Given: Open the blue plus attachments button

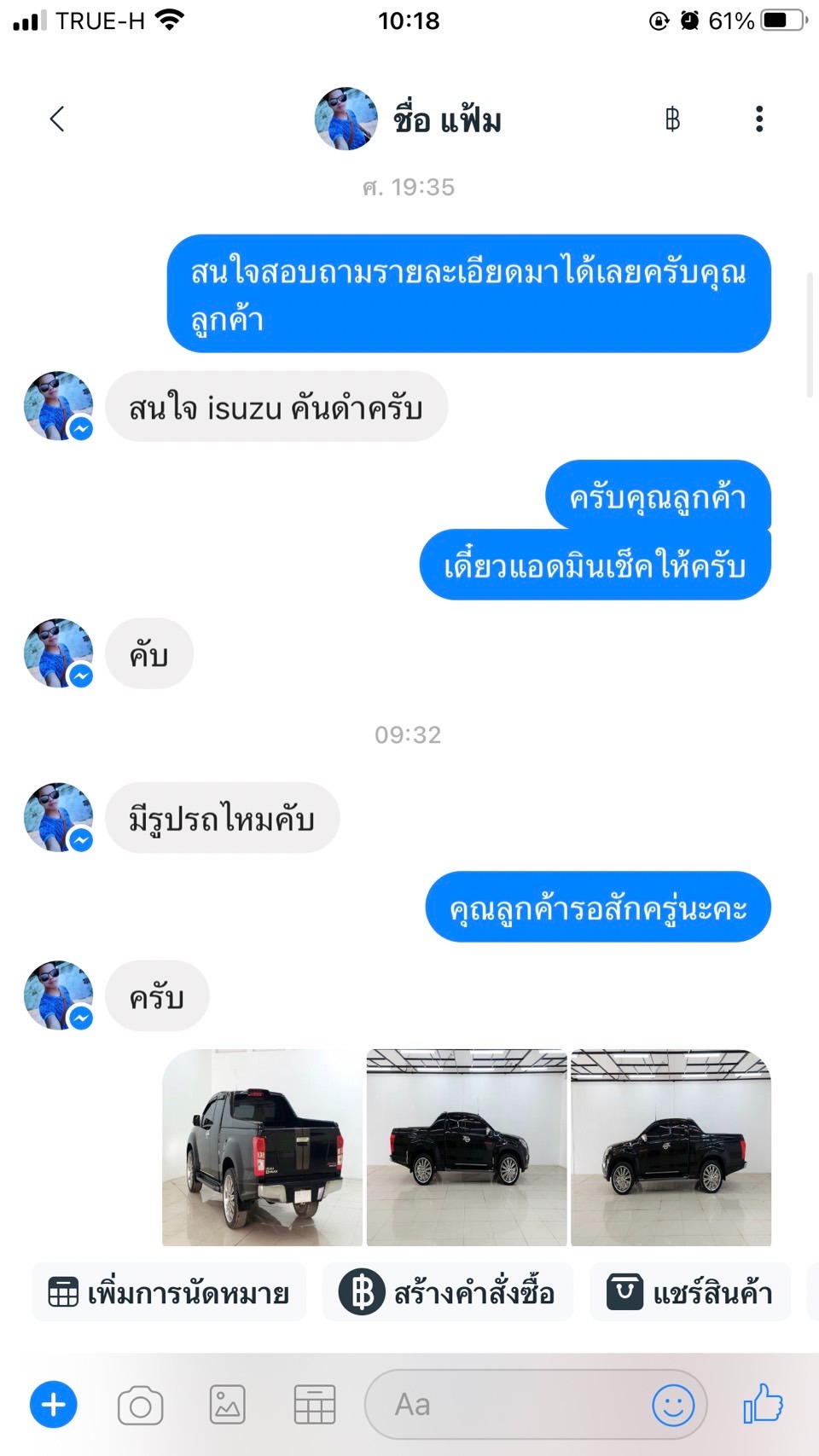Looking at the screenshot, I should 54,1405.
